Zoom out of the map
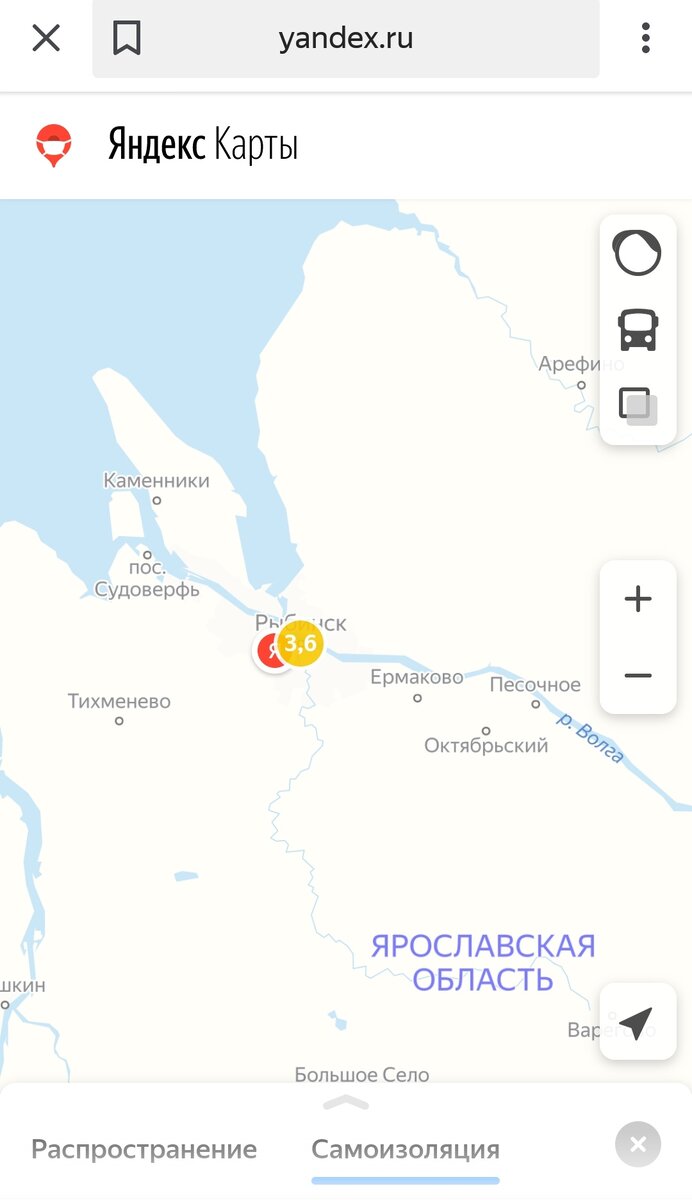 [638, 676]
